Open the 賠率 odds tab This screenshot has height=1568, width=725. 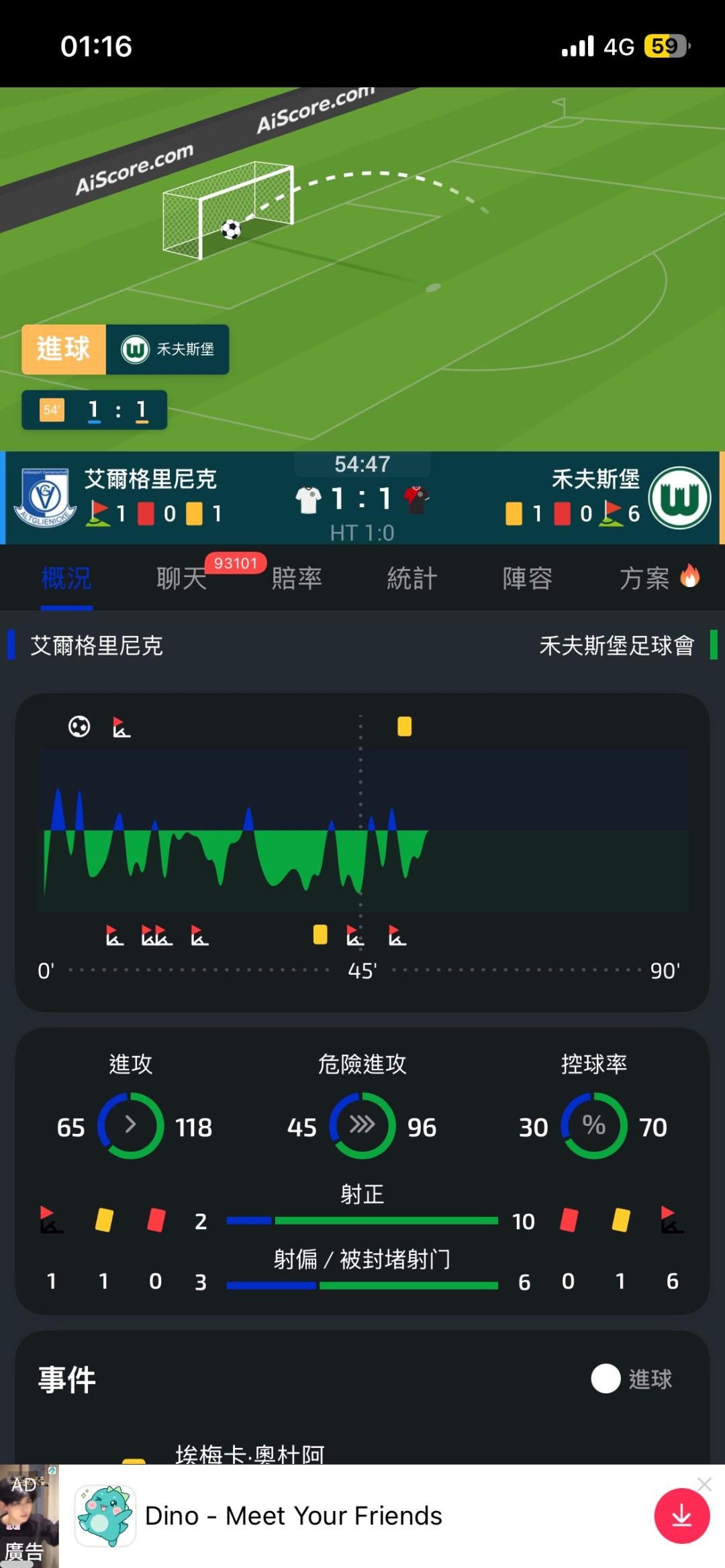pyautogui.click(x=297, y=578)
